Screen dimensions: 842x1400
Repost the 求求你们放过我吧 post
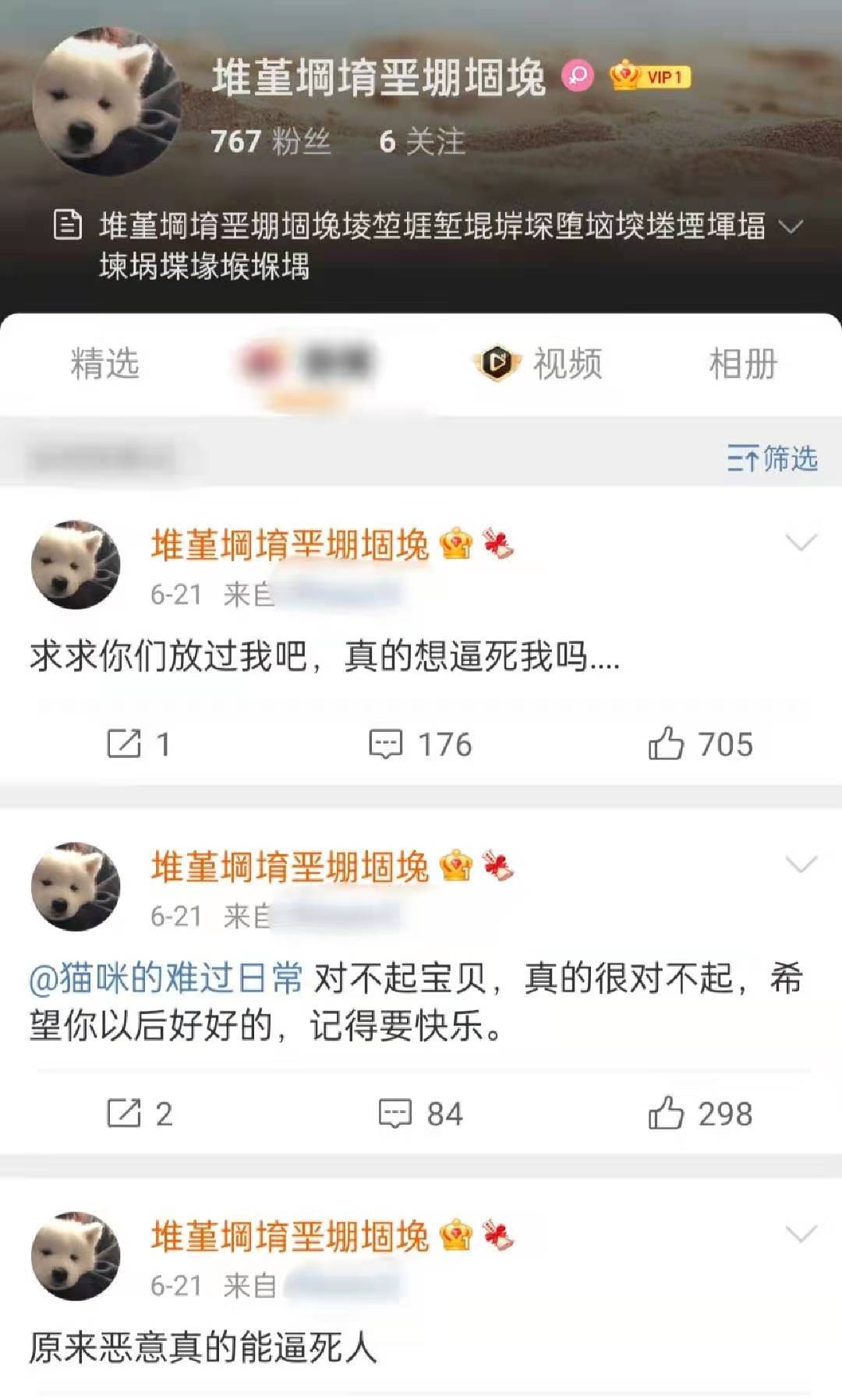(x=136, y=744)
